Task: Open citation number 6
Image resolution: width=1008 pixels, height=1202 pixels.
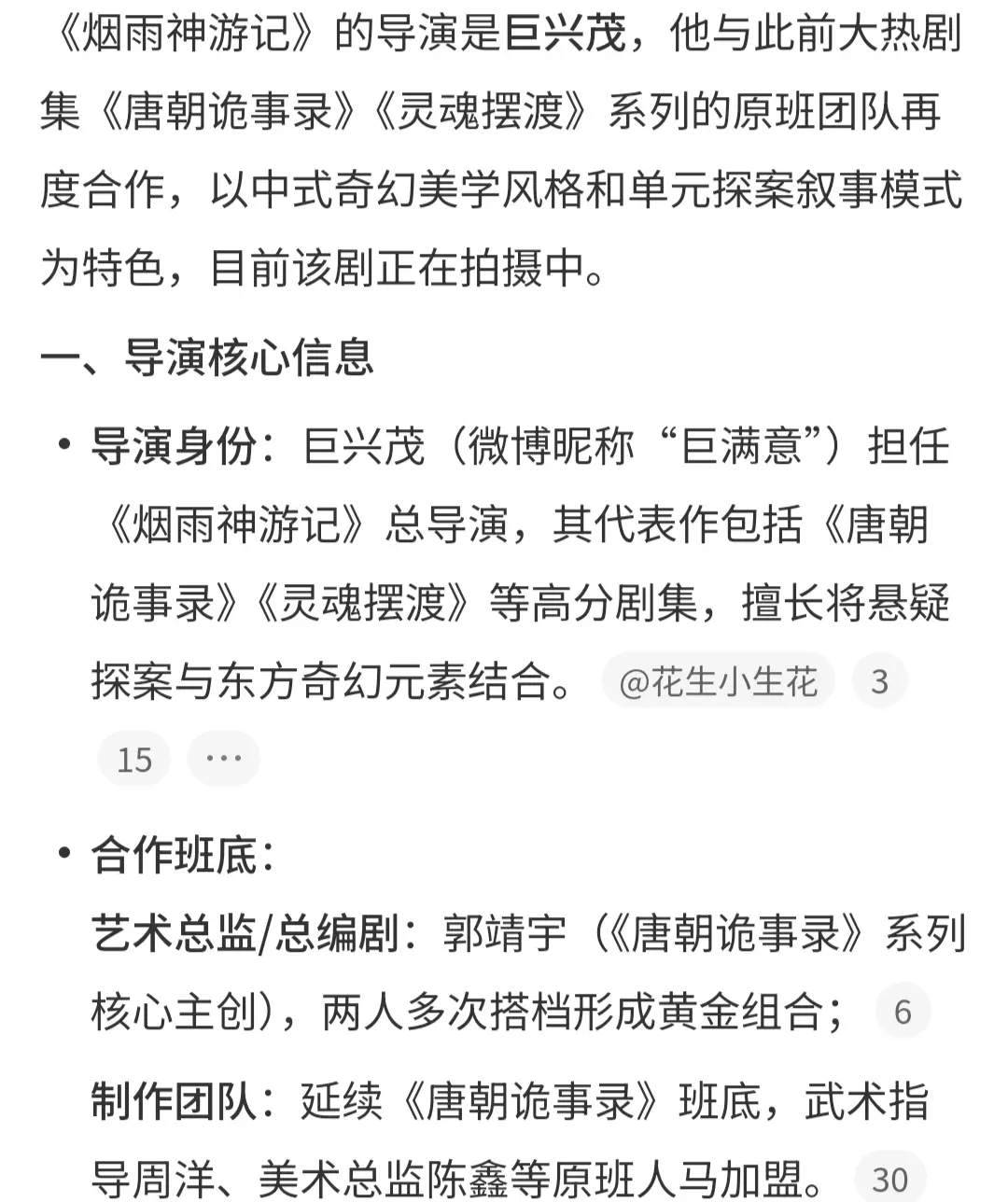Action: pyautogui.click(x=903, y=1012)
